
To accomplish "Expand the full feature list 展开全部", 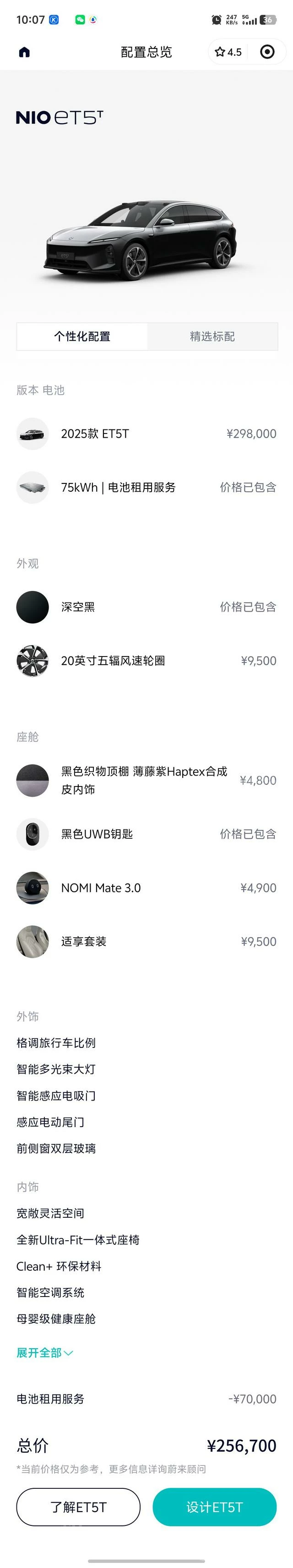I will [x=44, y=1352].
